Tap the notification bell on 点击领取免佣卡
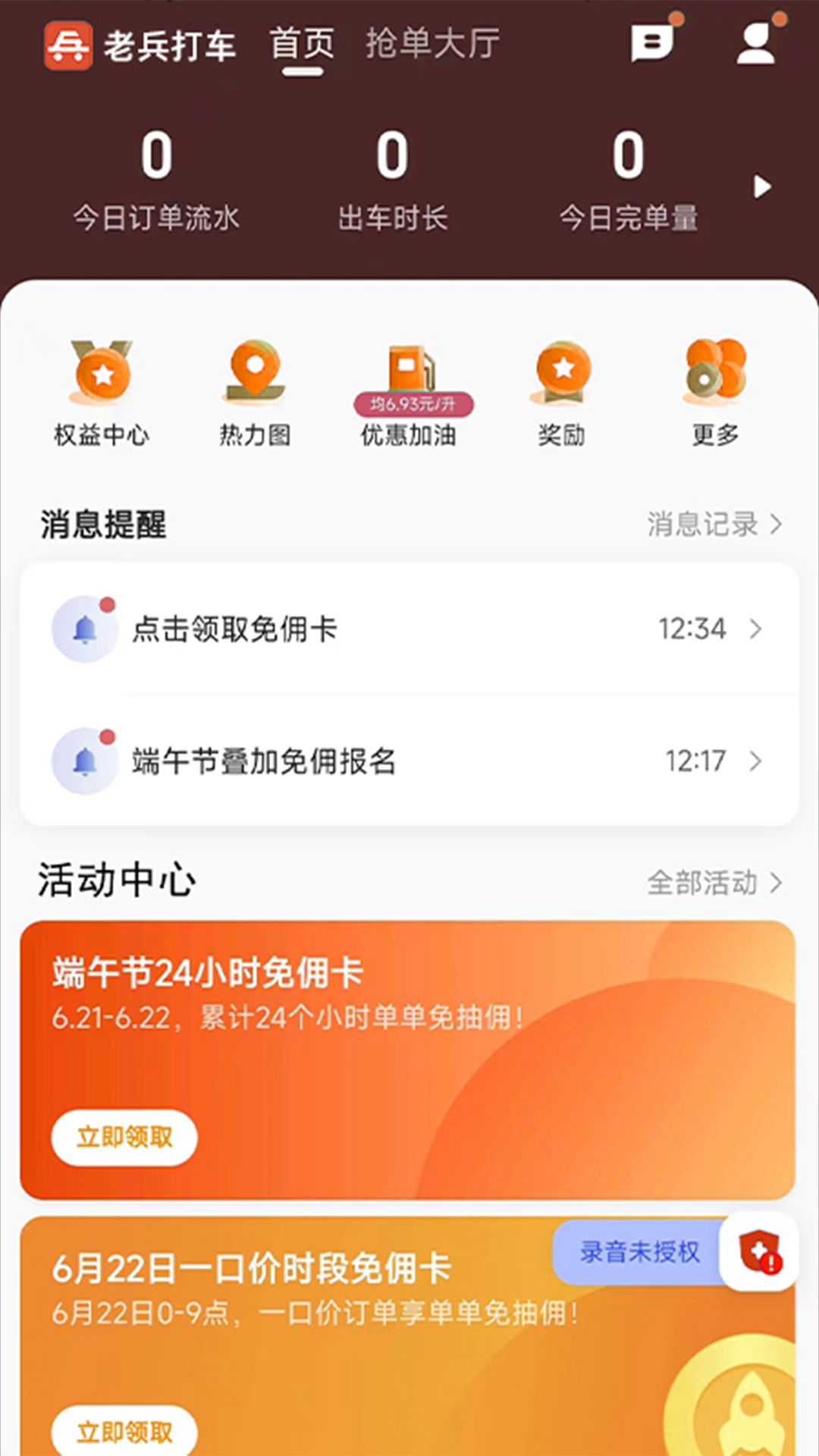819x1456 pixels. pos(85,628)
